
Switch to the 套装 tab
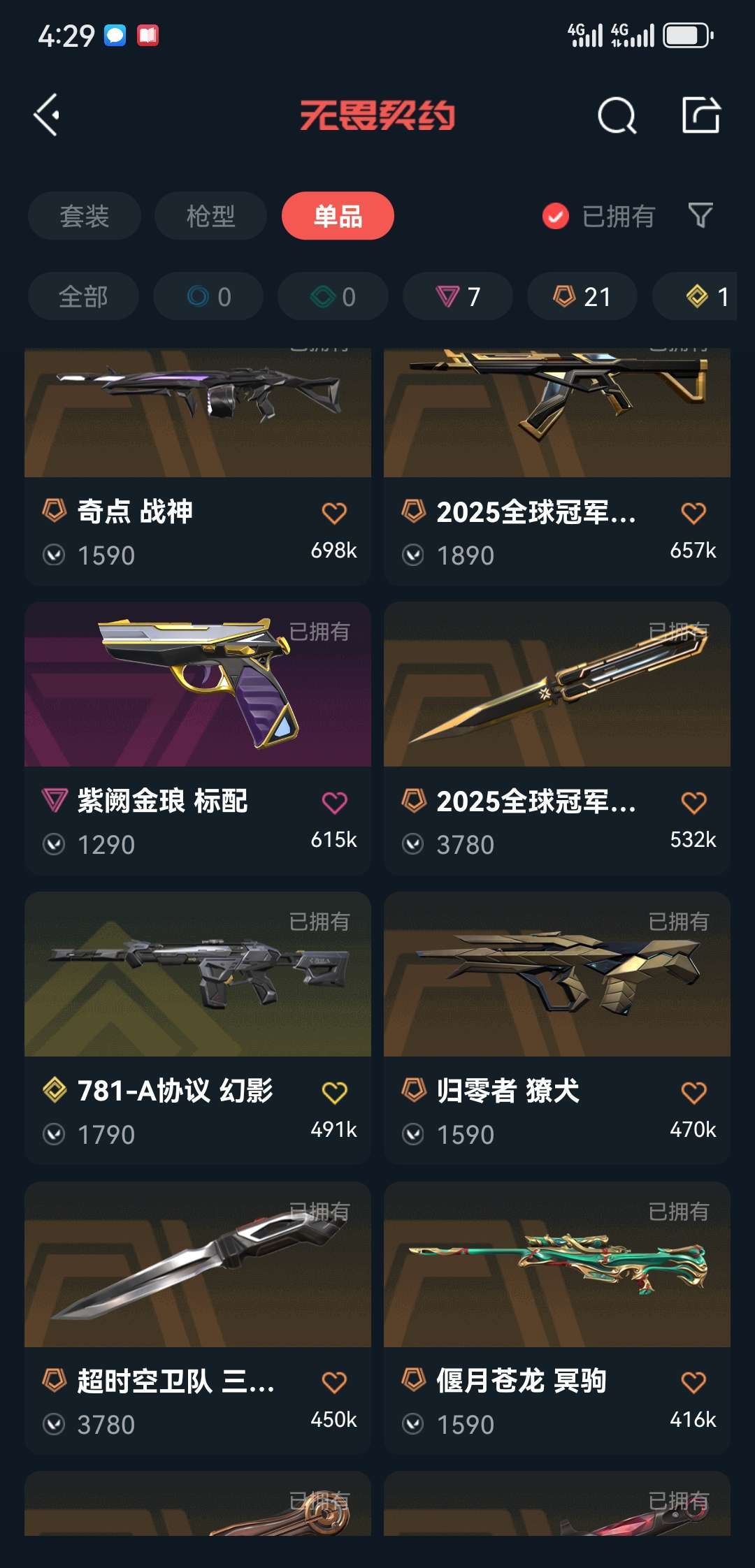(x=84, y=217)
